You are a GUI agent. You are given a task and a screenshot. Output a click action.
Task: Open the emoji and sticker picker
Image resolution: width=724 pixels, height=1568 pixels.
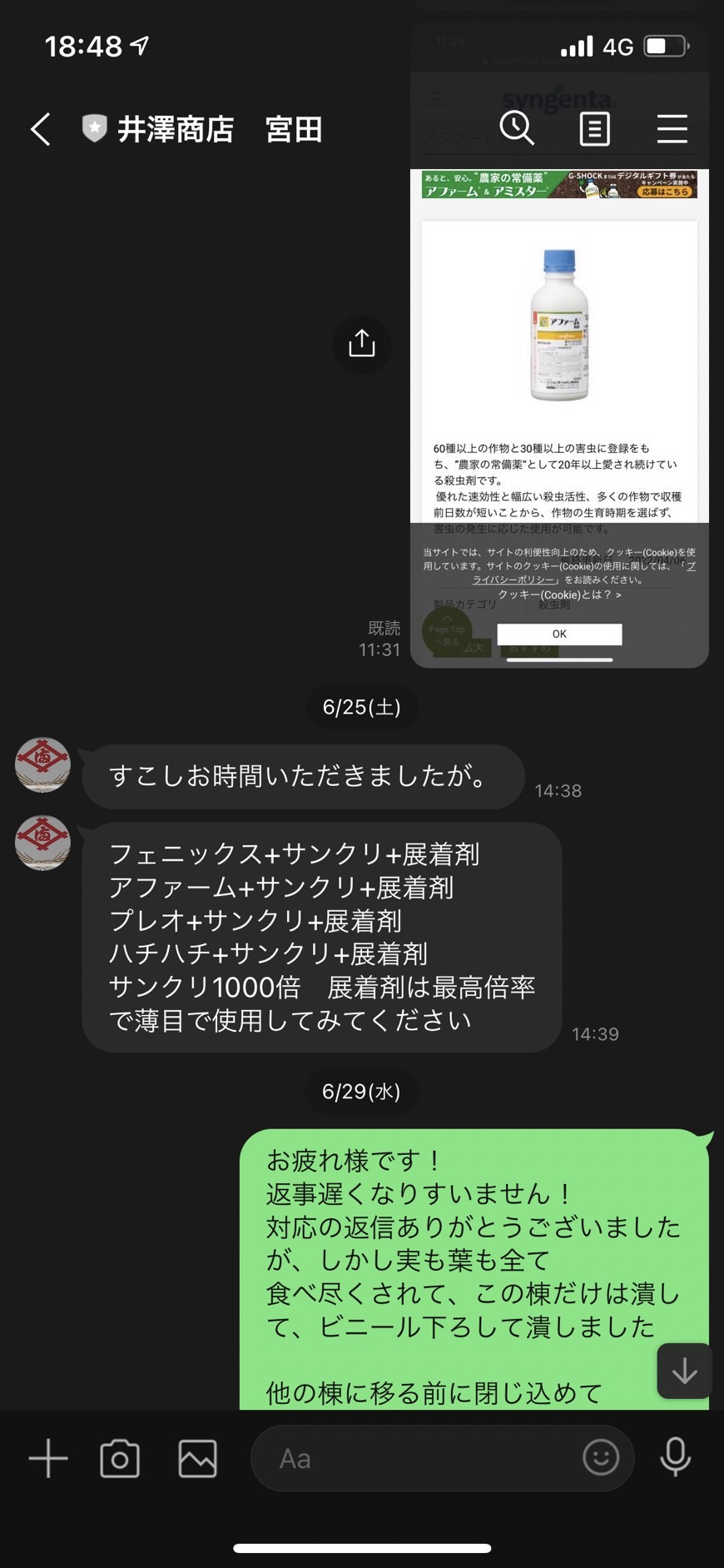pos(601,1458)
